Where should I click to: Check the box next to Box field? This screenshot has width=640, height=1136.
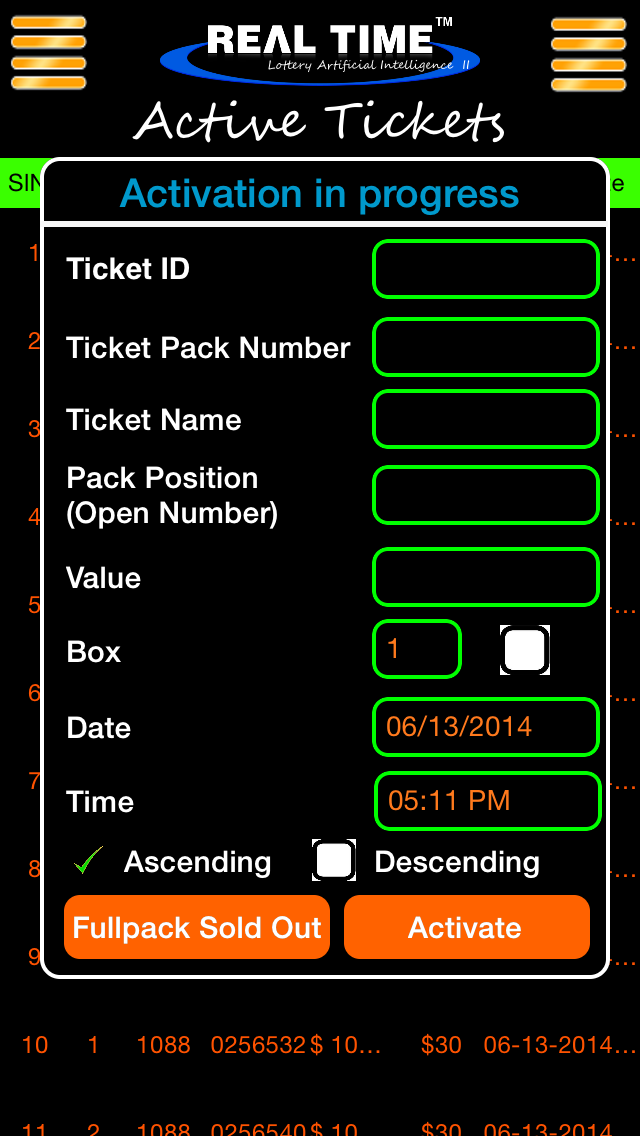(x=525, y=650)
